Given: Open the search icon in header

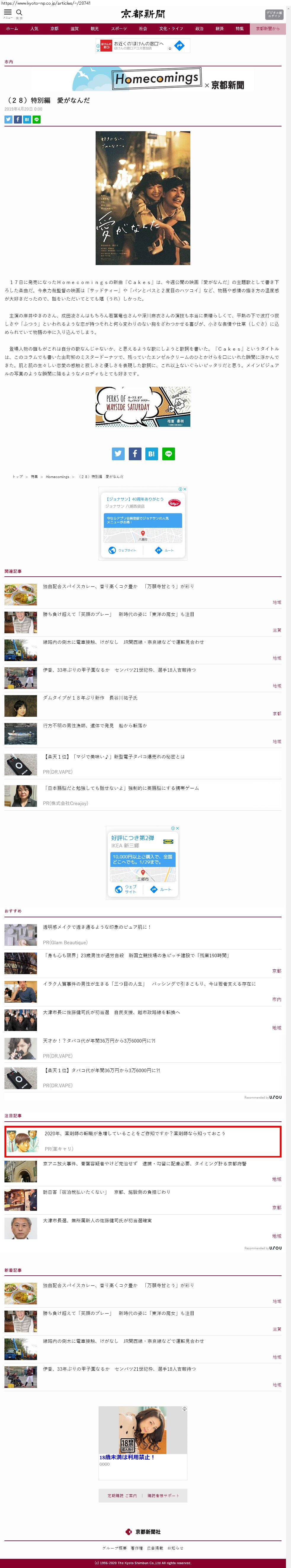Looking at the screenshot, I should point(19,13).
